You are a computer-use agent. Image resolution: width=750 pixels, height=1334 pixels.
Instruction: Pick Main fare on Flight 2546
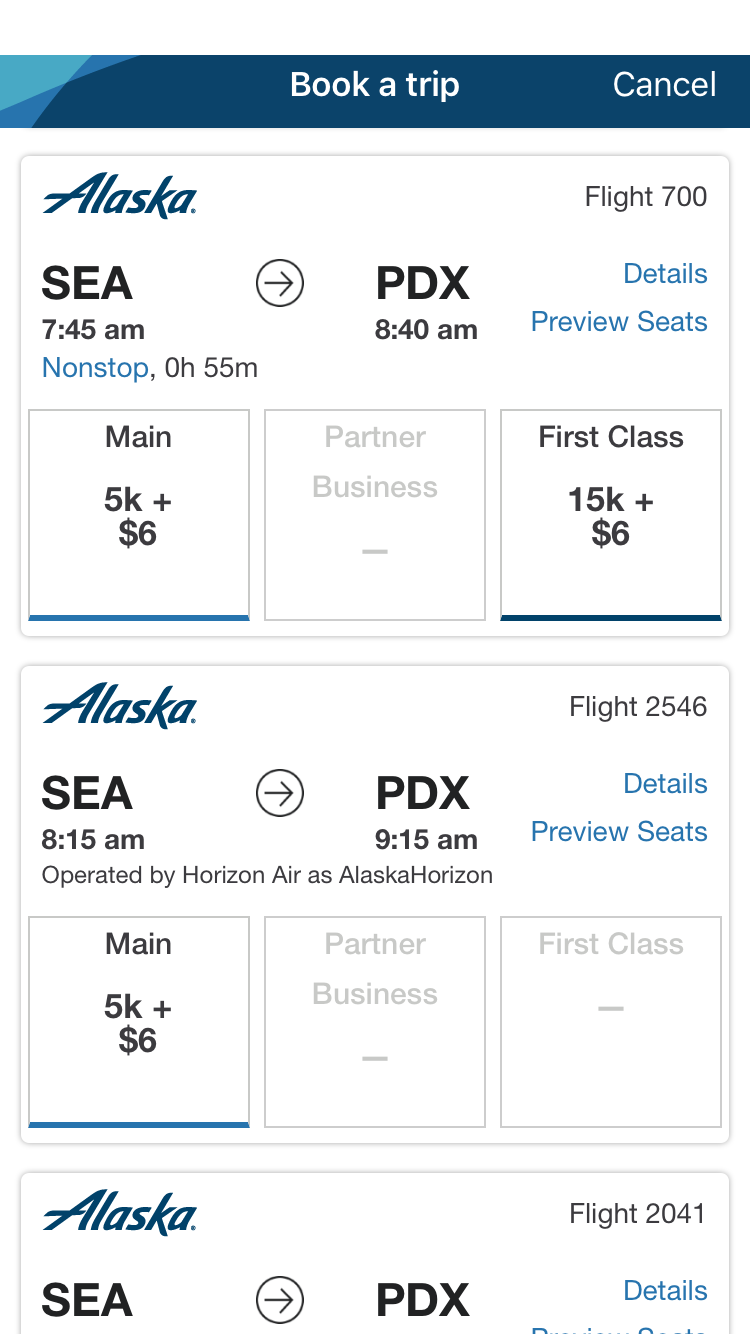tap(139, 1021)
